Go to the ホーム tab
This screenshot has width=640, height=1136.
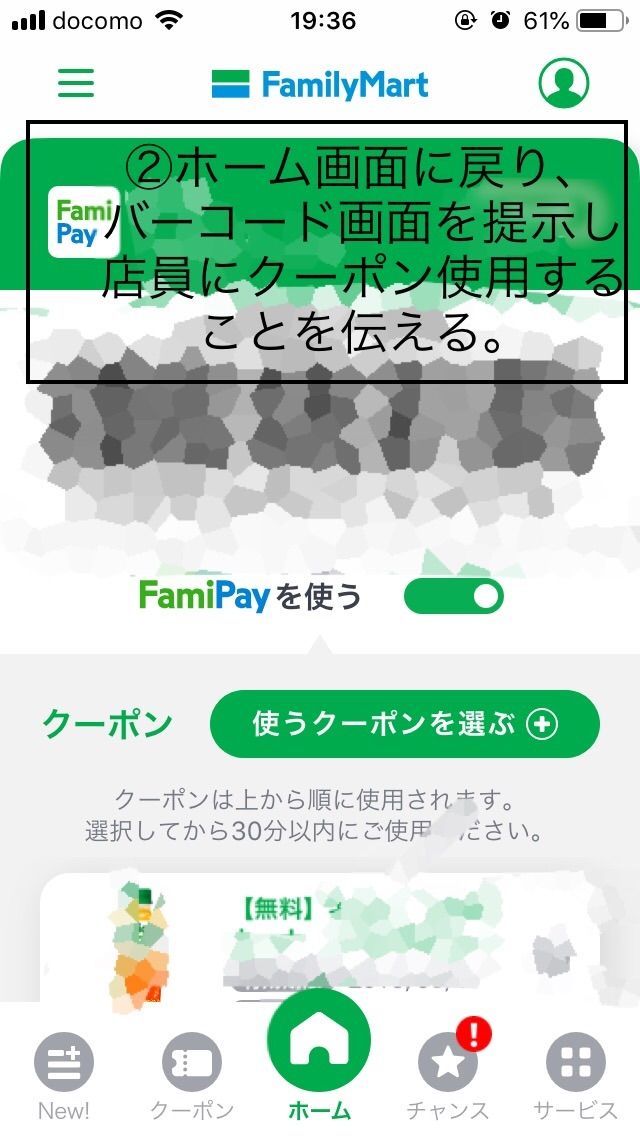coord(319,1058)
